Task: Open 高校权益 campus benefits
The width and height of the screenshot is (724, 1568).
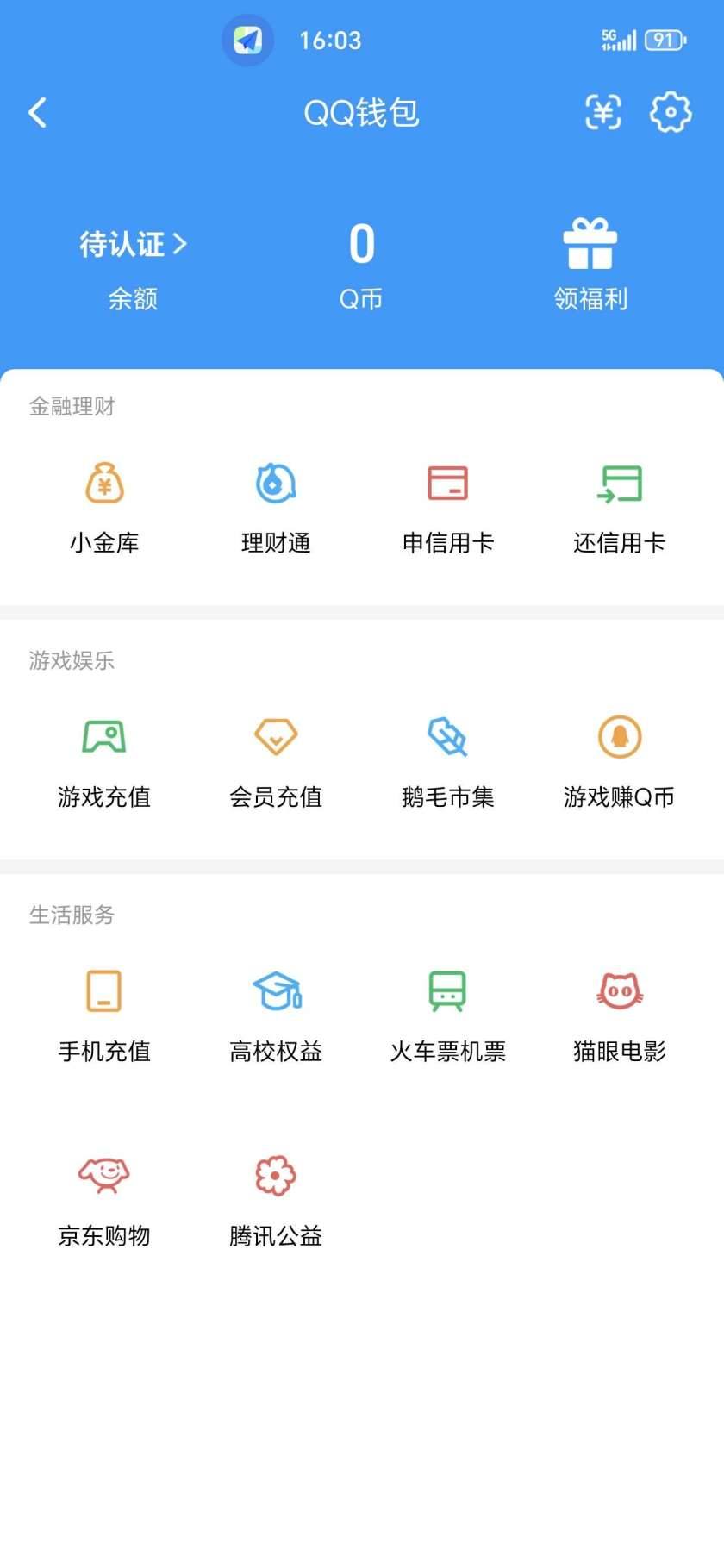Action: [276, 1013]
